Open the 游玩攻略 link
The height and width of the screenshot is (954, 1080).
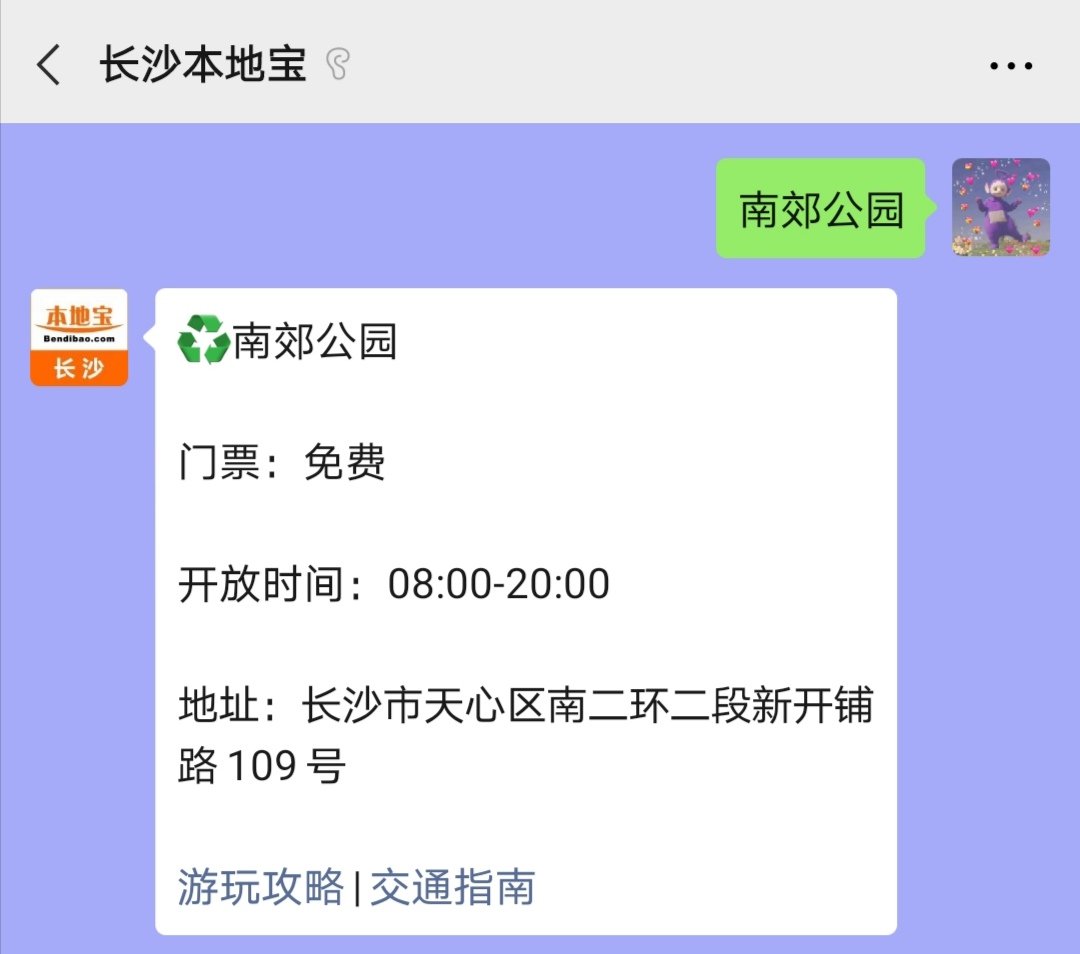(261, 887)
